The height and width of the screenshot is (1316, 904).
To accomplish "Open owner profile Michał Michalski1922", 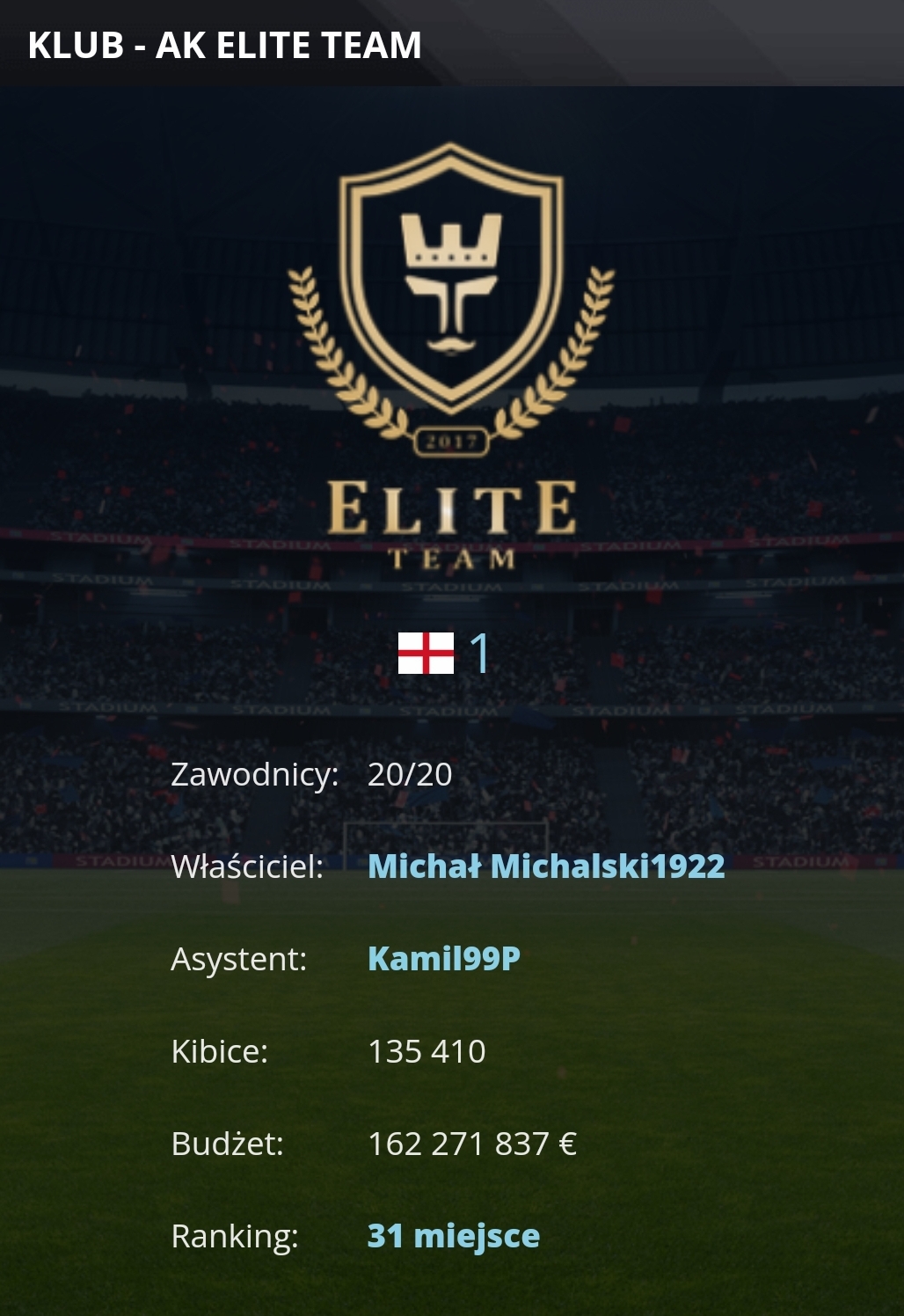I will 546,866.
